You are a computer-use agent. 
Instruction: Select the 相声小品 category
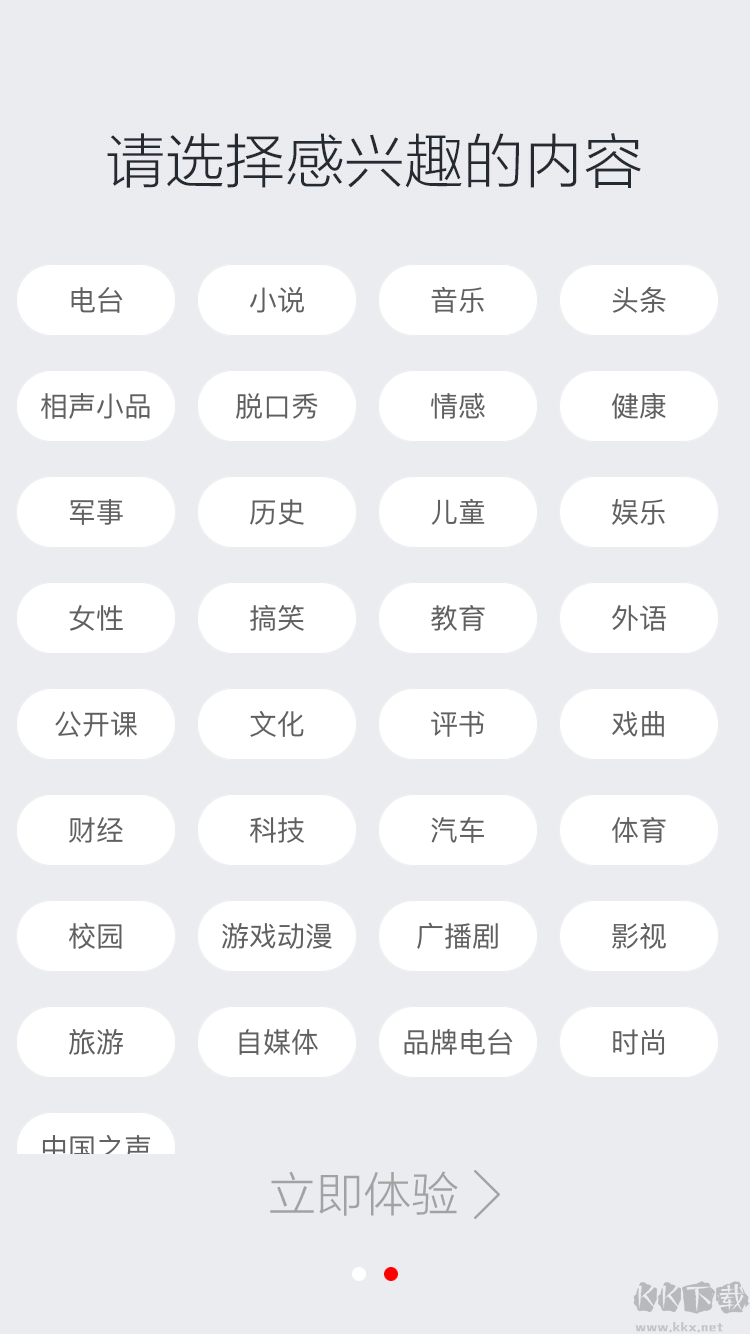(x=96, y=406)
